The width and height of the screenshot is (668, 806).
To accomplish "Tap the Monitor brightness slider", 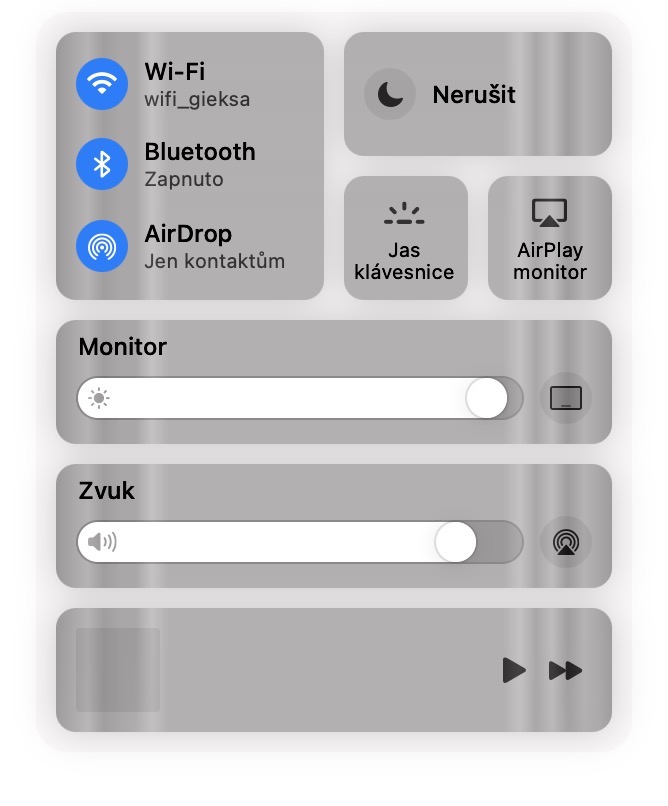I will pyautogui.click(x=300, y=398).
